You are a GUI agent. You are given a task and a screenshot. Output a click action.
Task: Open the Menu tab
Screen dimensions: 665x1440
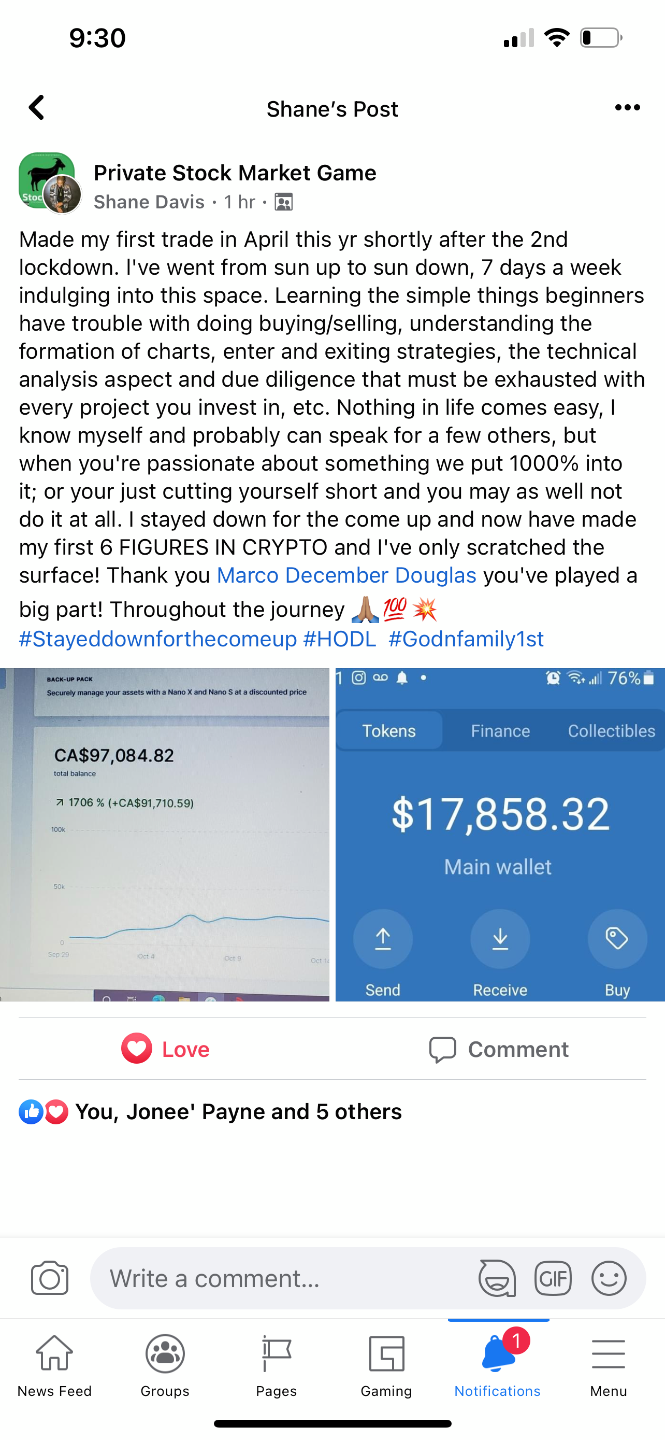point(608,1367)
